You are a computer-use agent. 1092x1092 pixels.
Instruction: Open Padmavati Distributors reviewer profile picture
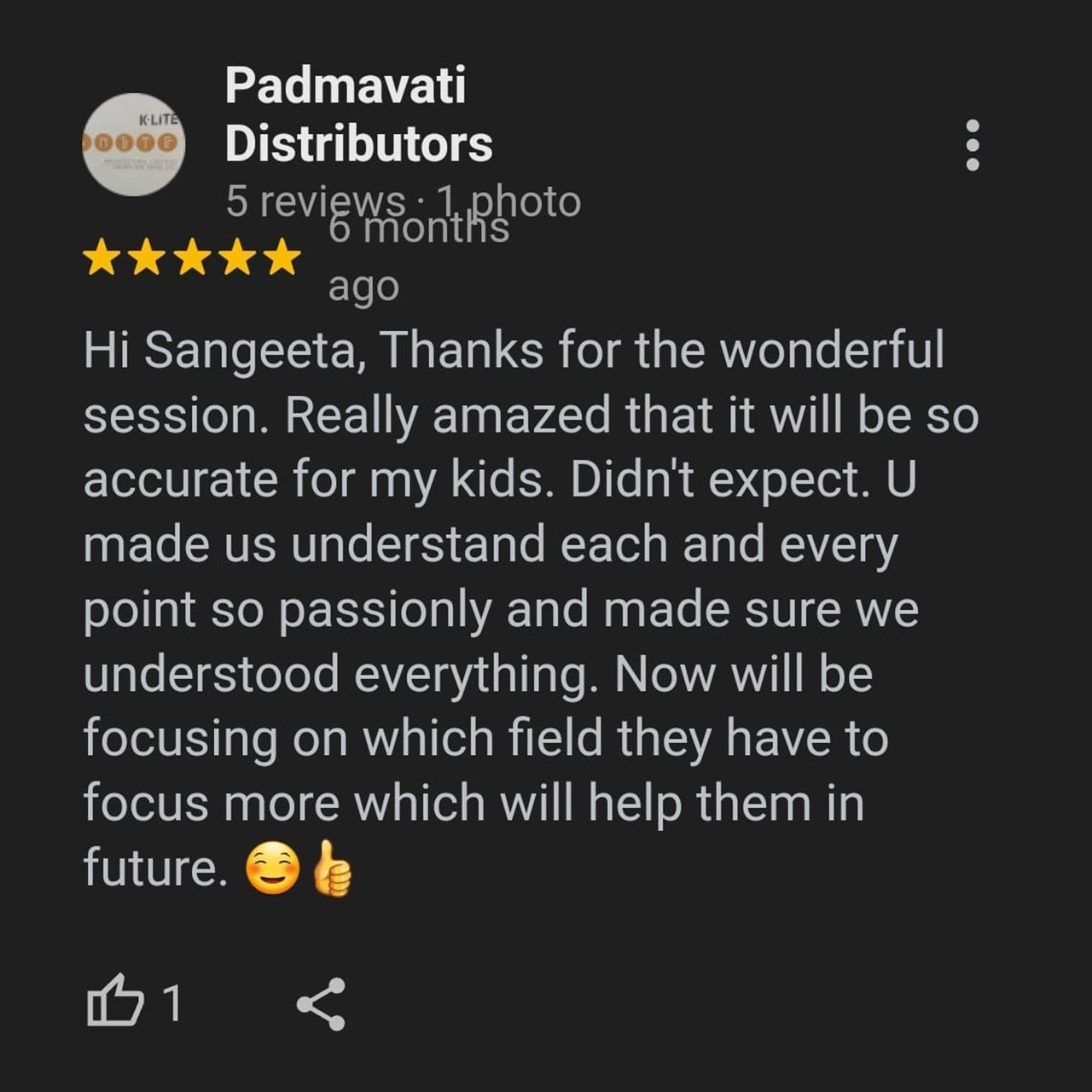[x=134, y=144]
